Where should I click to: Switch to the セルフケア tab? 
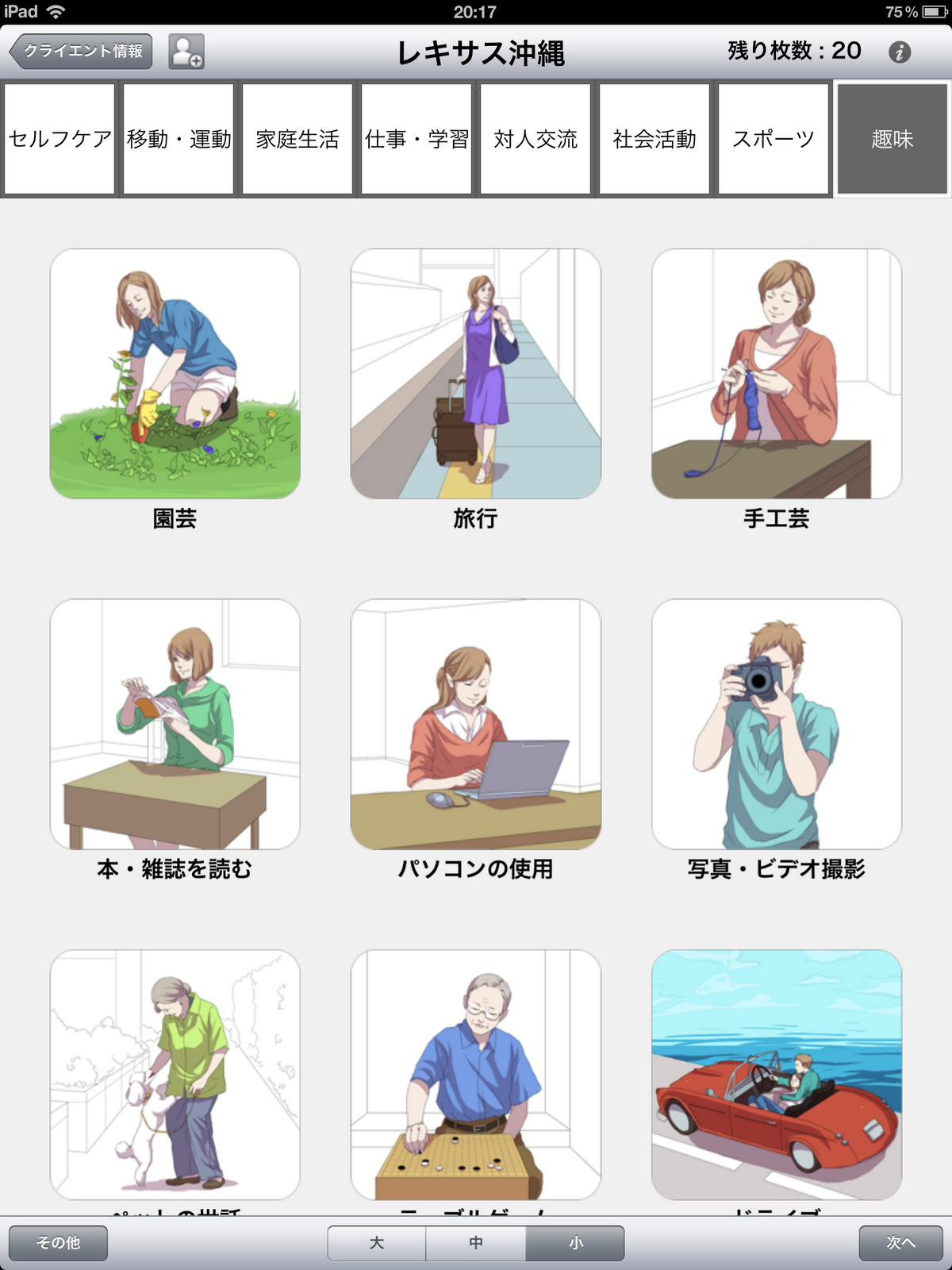(59, 137)
